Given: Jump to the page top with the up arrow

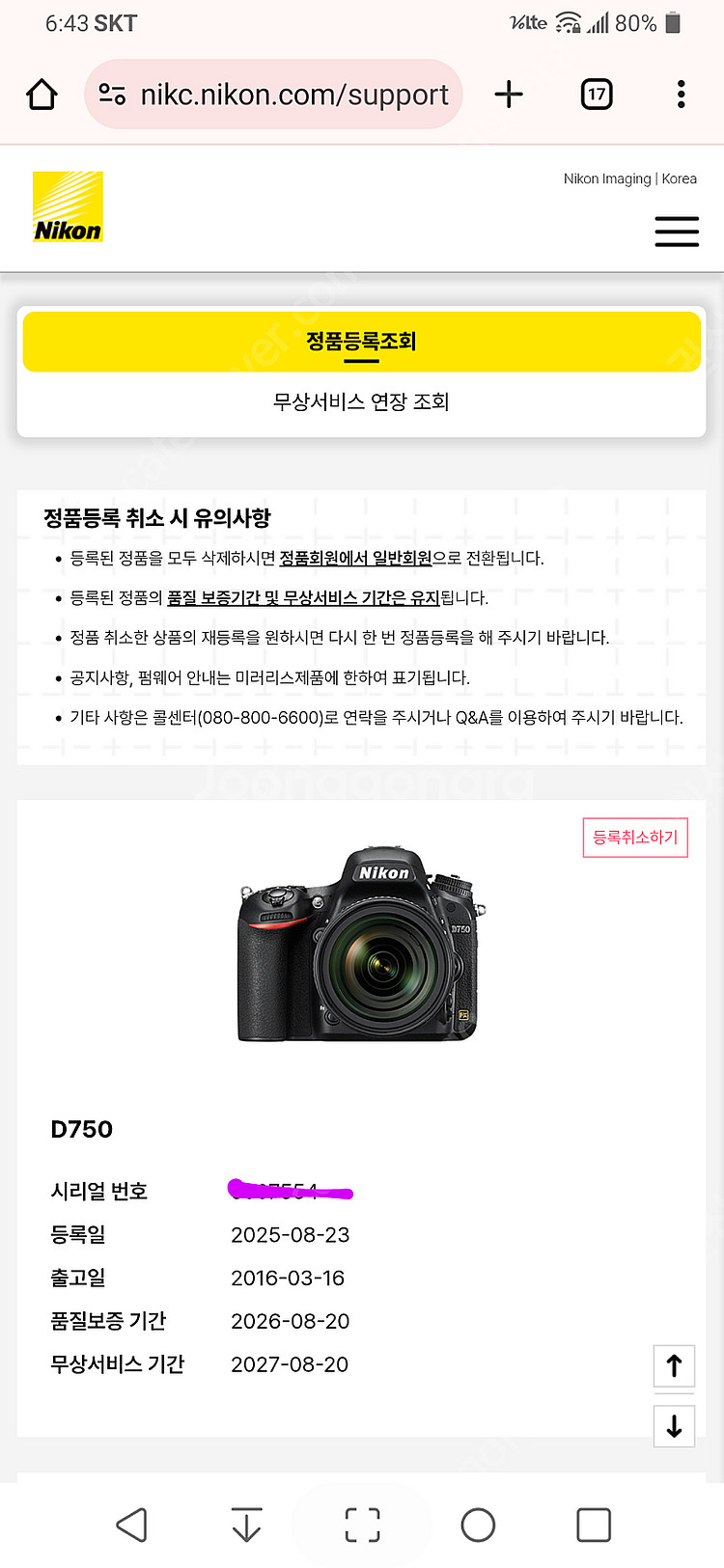Looking at the screenshot, I should (674, 1365).
